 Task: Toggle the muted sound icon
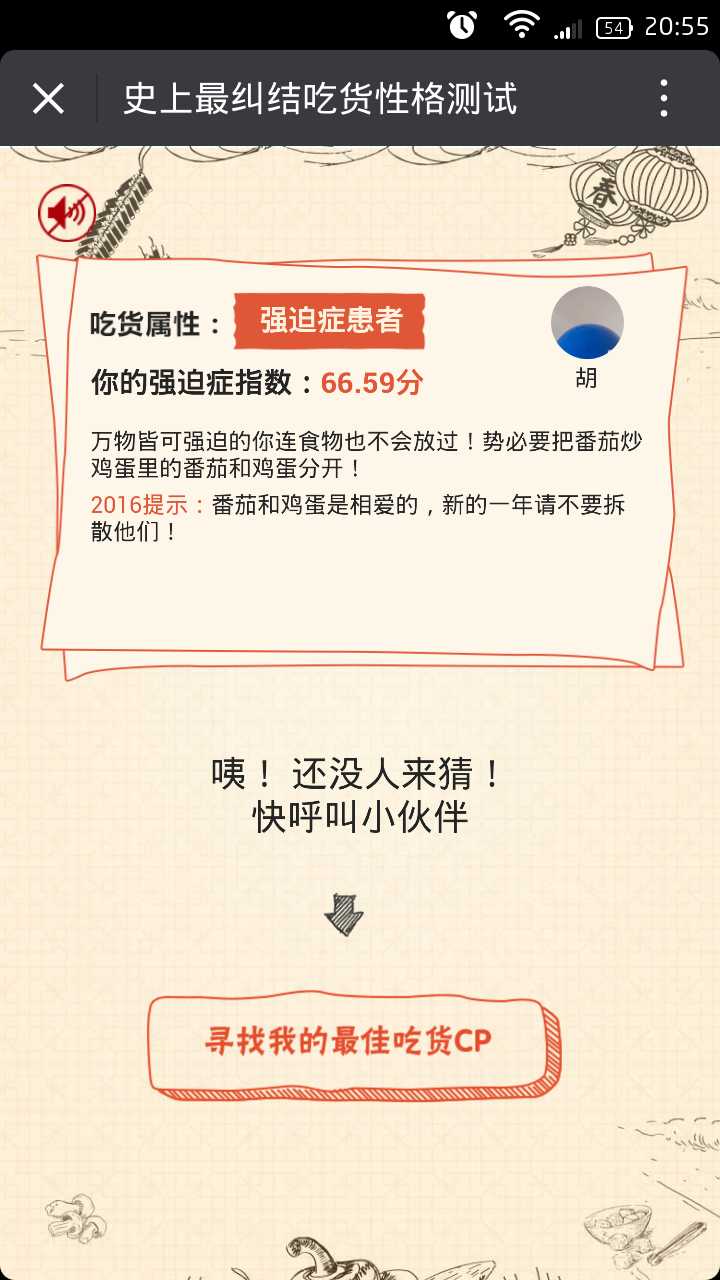66,212
